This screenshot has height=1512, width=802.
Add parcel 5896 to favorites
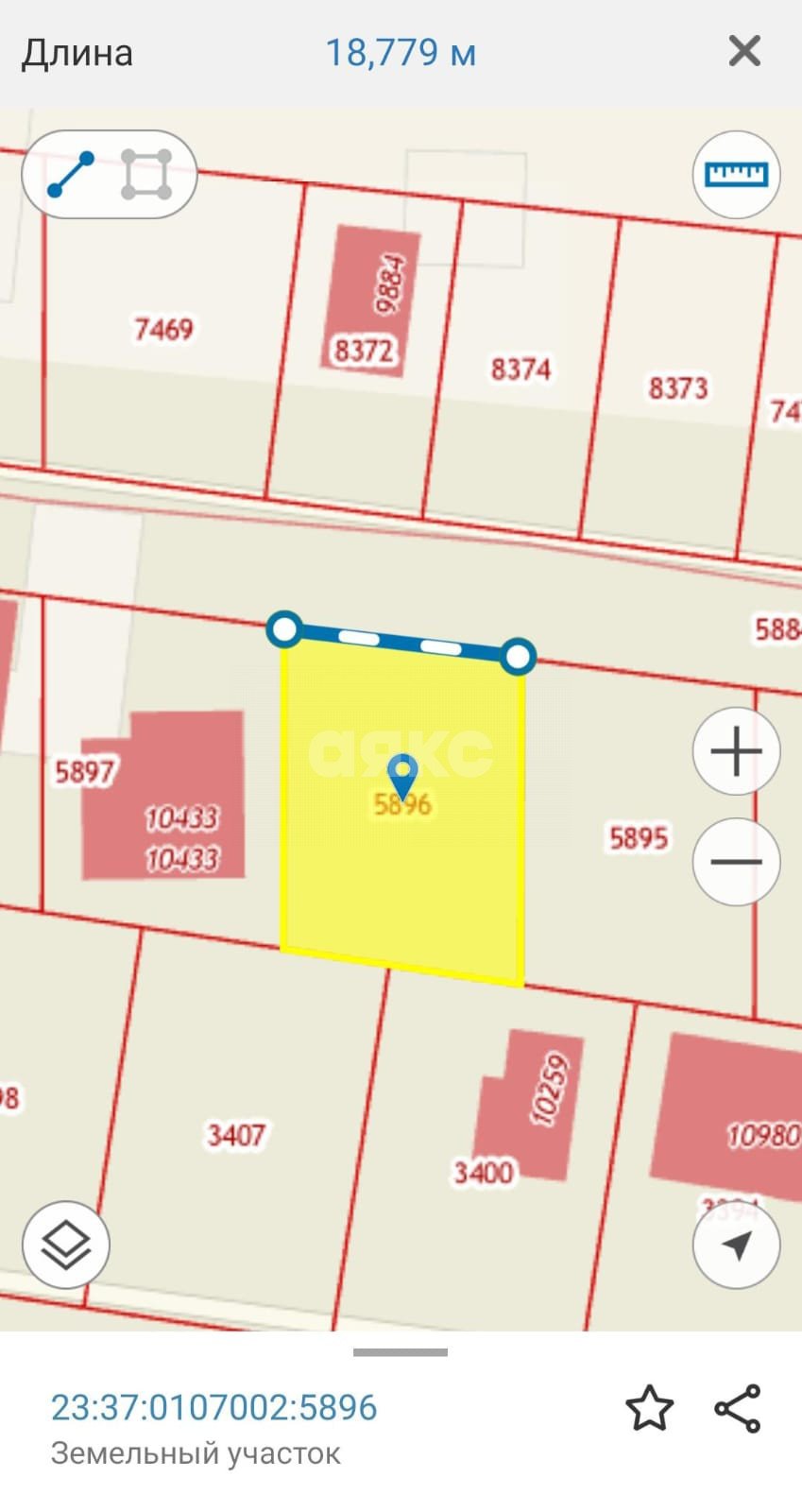pos(650,1409)
